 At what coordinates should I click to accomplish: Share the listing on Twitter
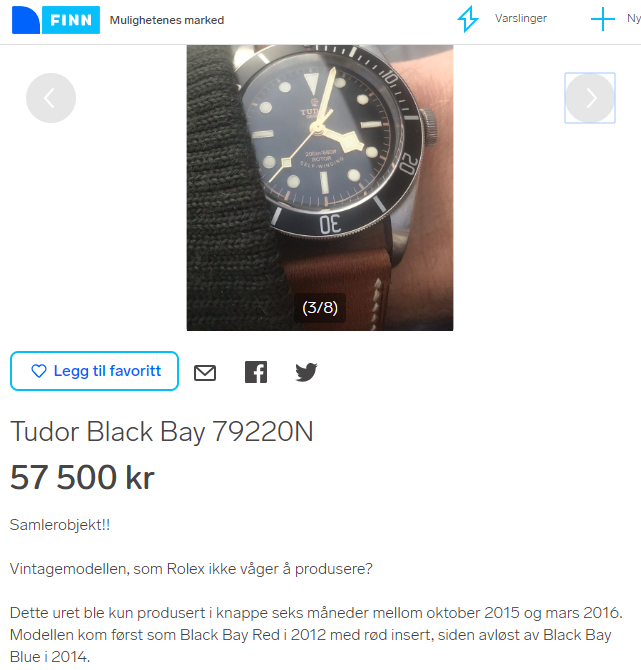click(306, 373)
